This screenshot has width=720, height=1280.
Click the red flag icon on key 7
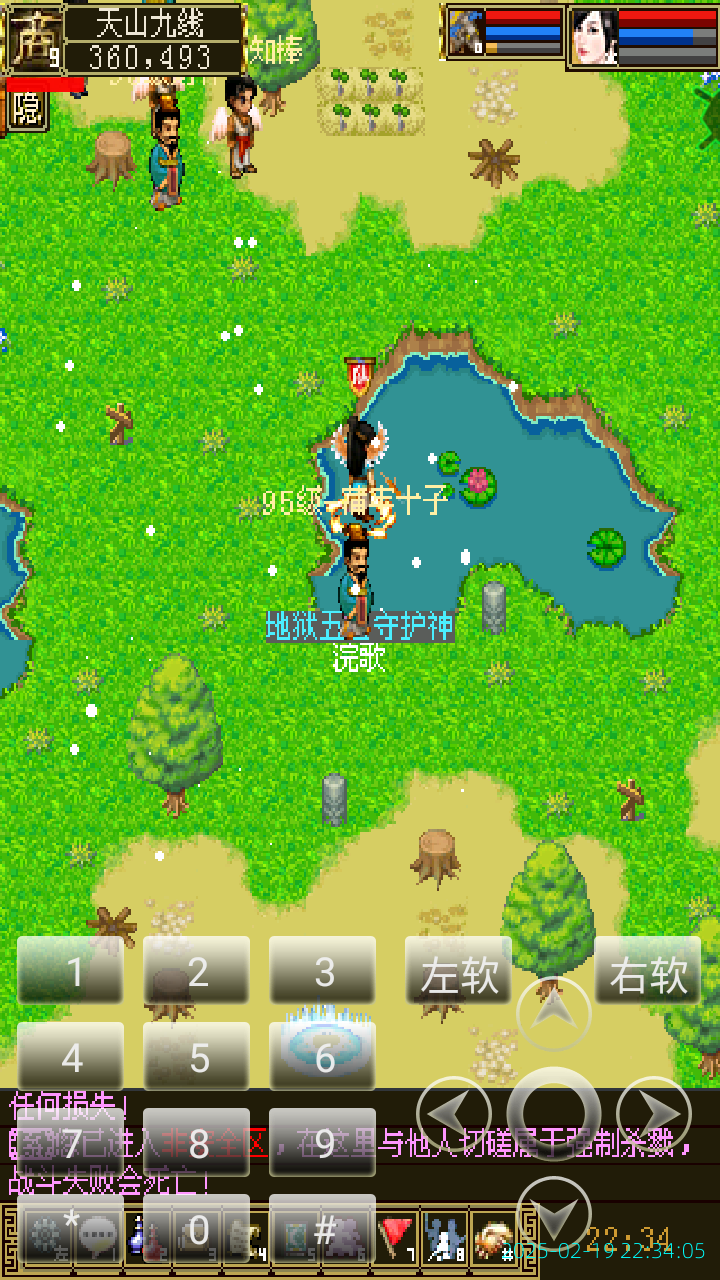pos(395,1237)
